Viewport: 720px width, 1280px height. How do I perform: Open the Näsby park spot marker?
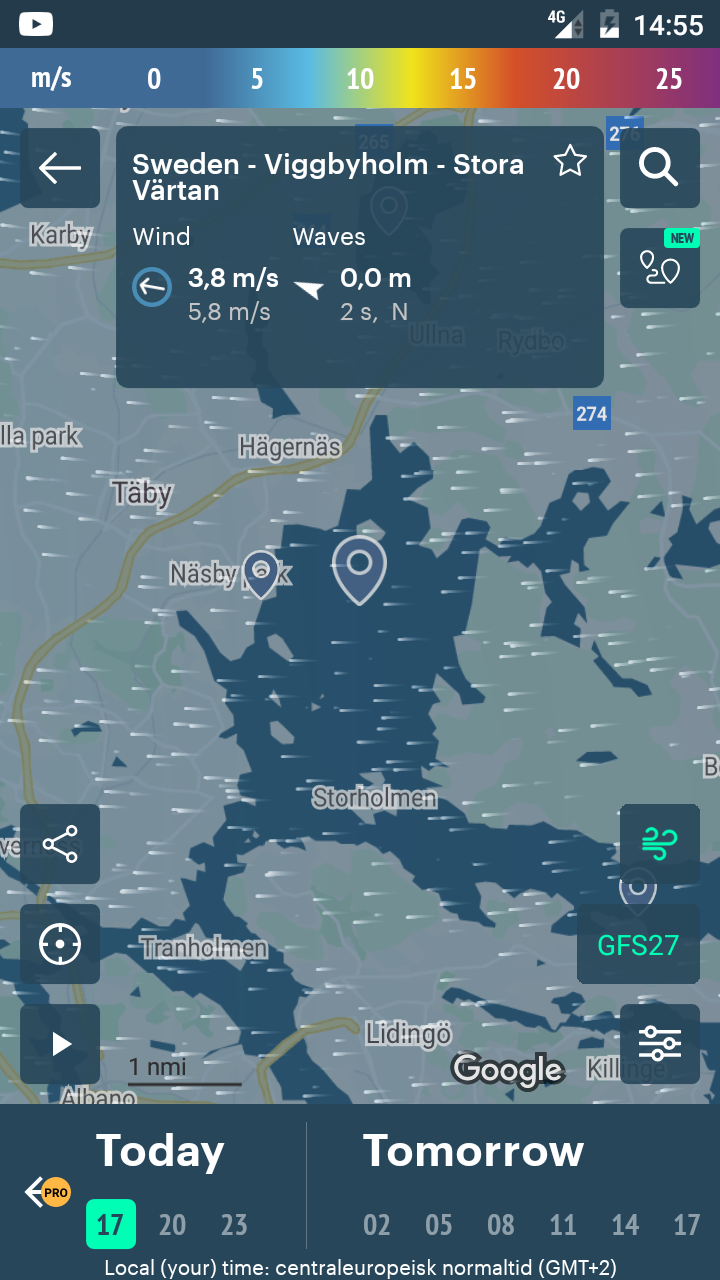pyautogui.click(x=261, y=572)
